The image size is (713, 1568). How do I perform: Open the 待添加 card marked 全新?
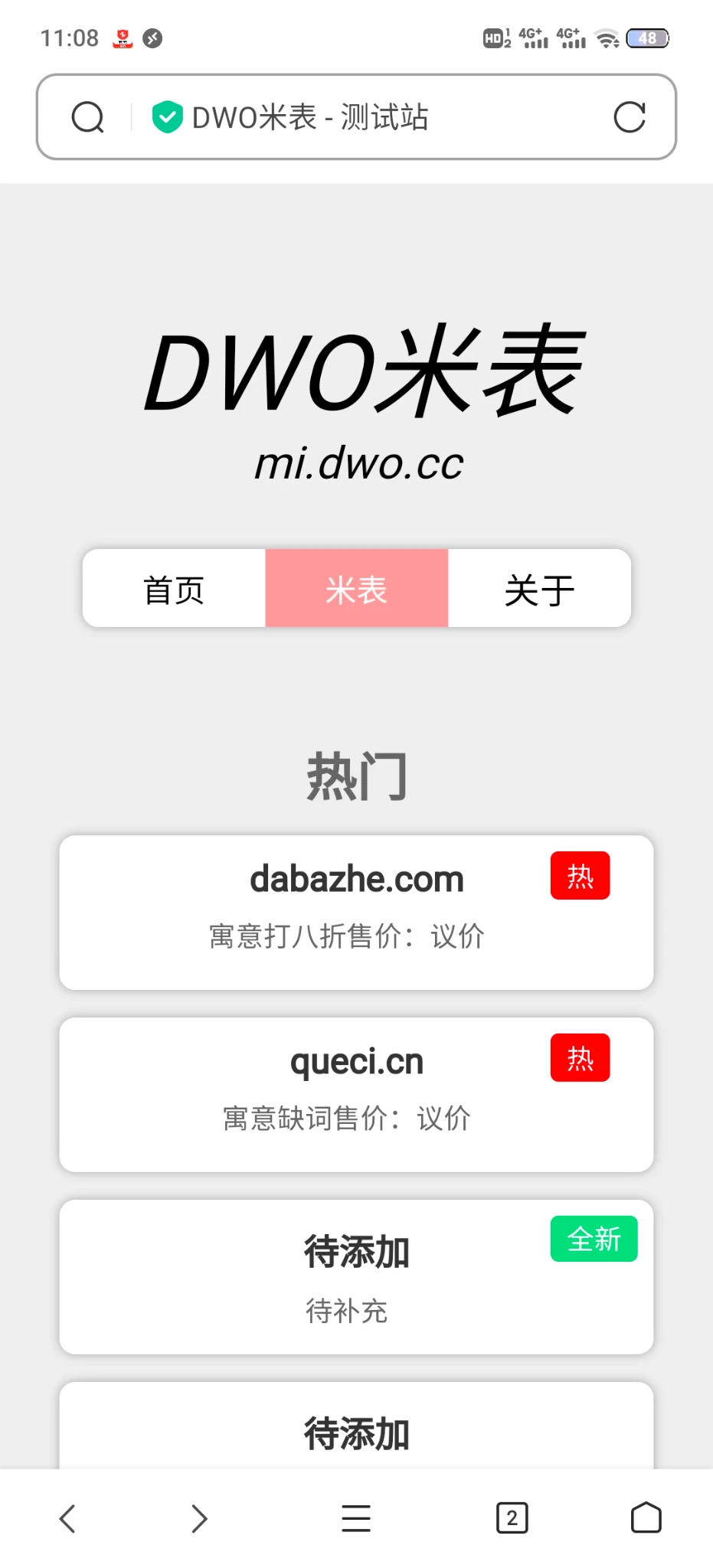[356, 1276]
